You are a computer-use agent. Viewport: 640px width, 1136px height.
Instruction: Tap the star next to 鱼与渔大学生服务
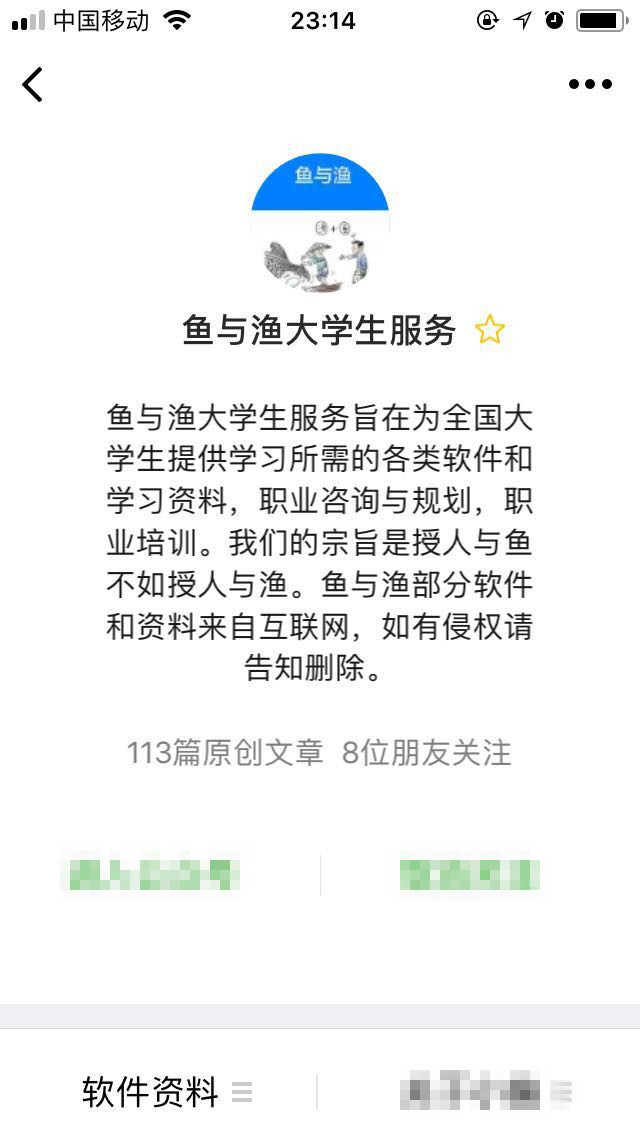pos(490,330)
